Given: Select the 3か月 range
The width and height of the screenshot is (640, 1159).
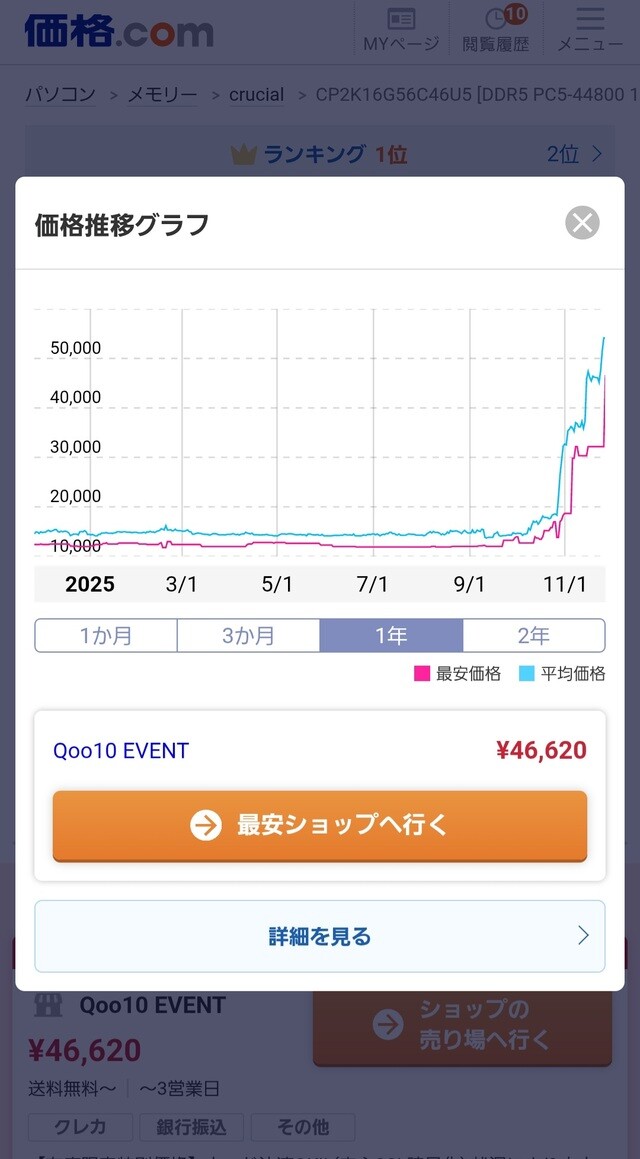Looking at the screenshot, I should (x=248, y=636).
